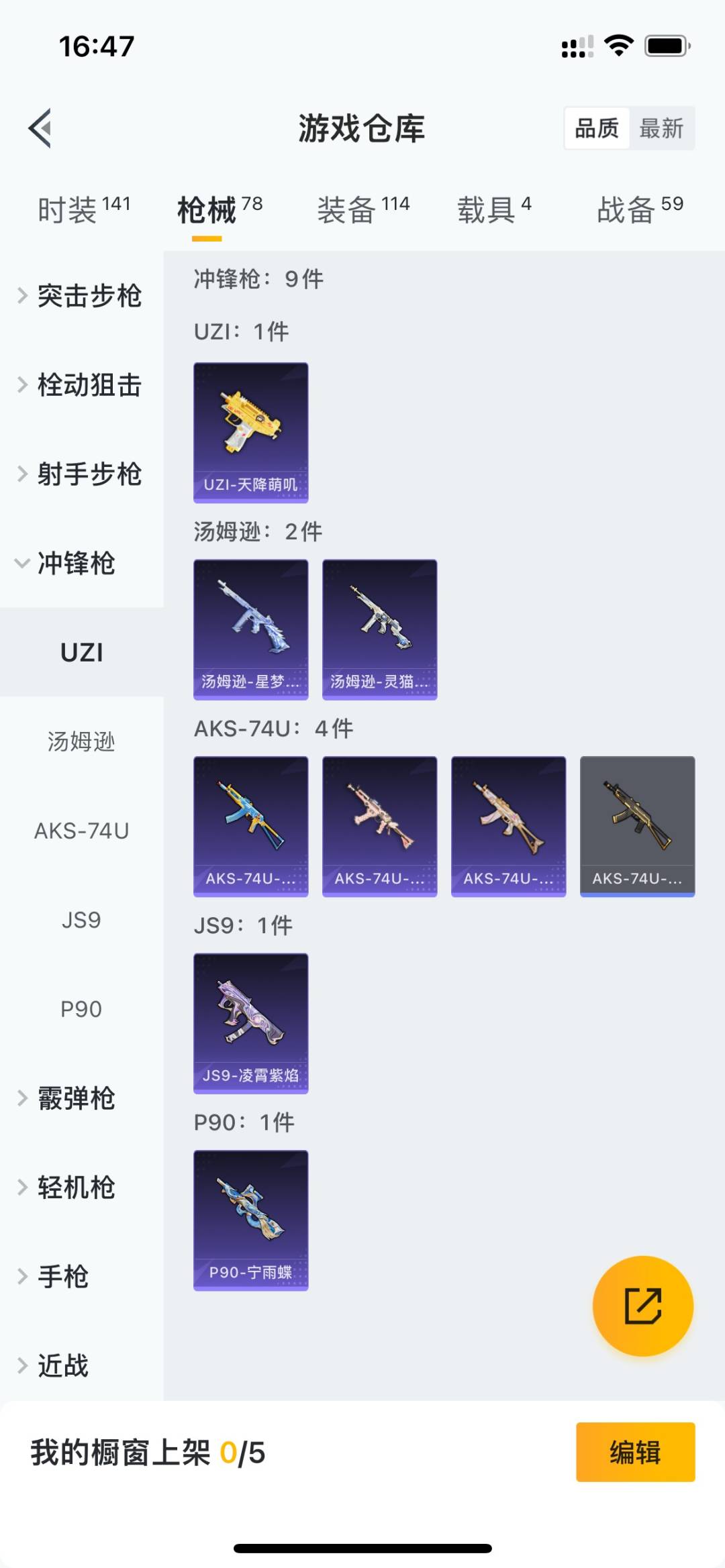Expand the 射手步枪 category

click(x=81, y=474)
